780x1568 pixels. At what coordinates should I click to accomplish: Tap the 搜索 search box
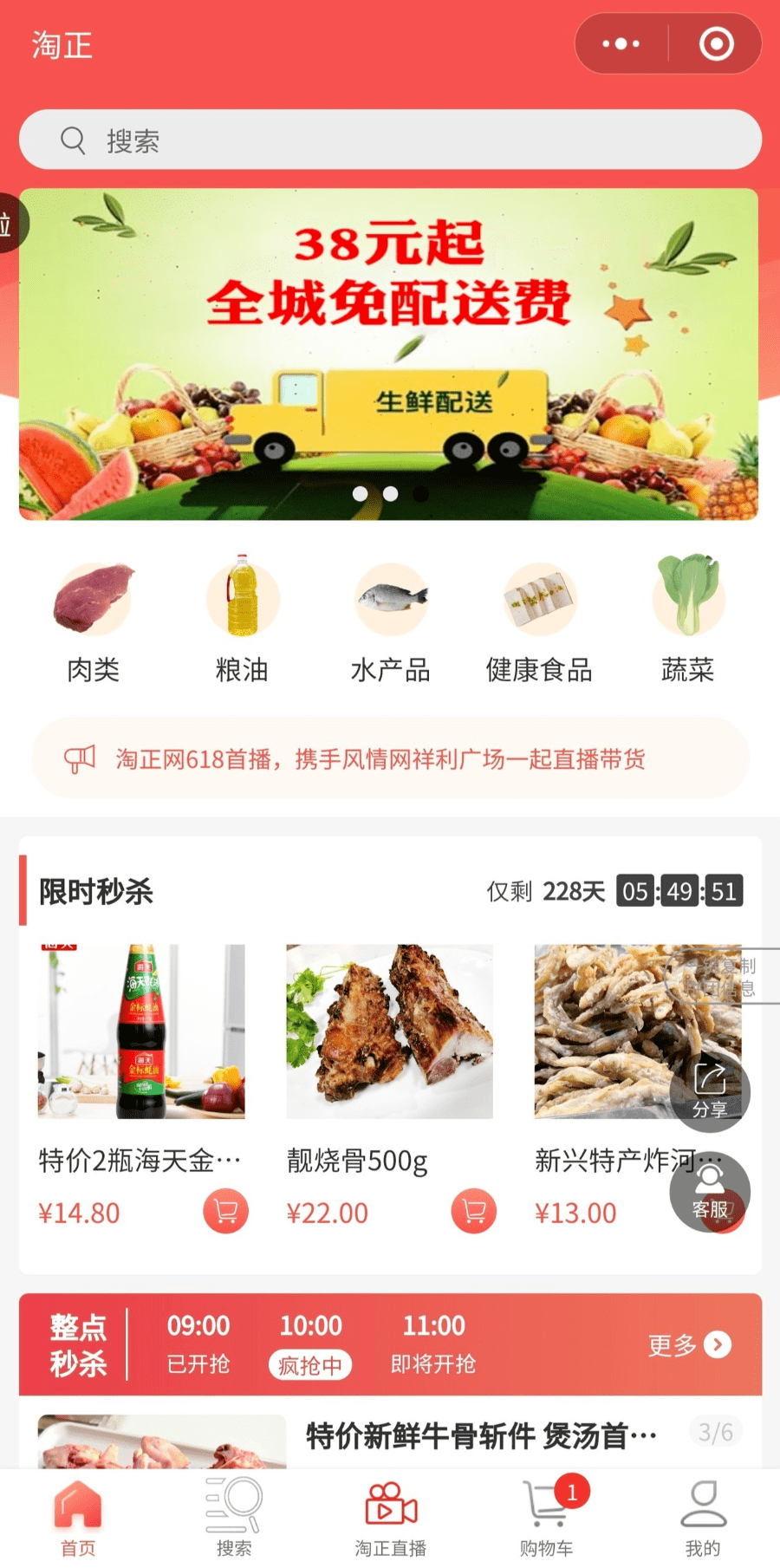[390, 140]
